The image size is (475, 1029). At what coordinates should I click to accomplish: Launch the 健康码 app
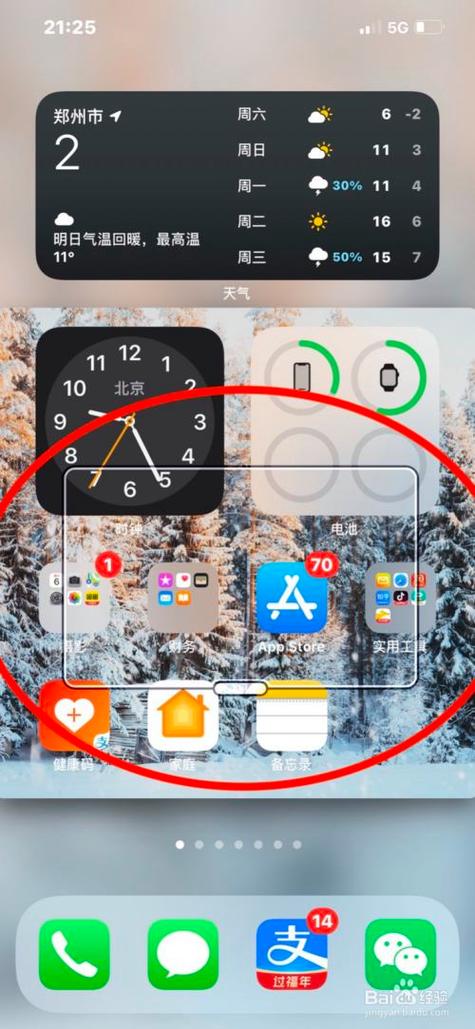click(74, 716)
